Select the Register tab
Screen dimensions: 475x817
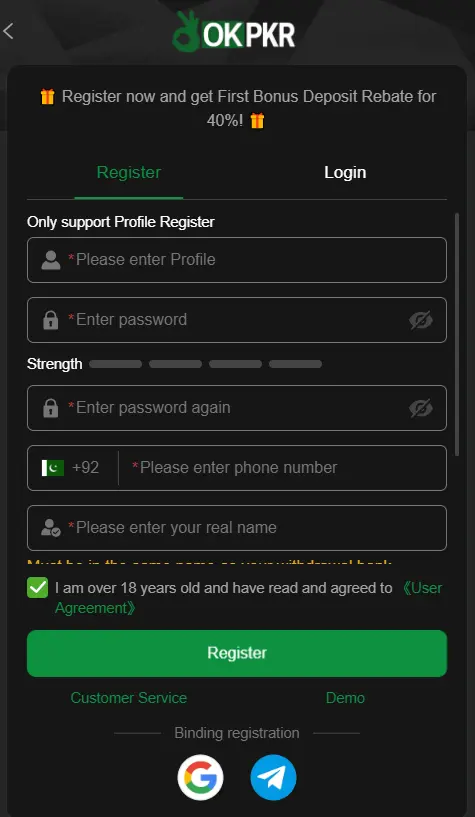(x=129, y=172)
